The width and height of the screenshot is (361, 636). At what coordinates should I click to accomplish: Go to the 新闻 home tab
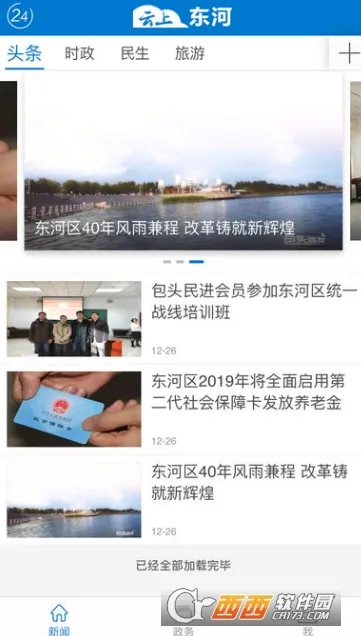click(x=59, y=619)
